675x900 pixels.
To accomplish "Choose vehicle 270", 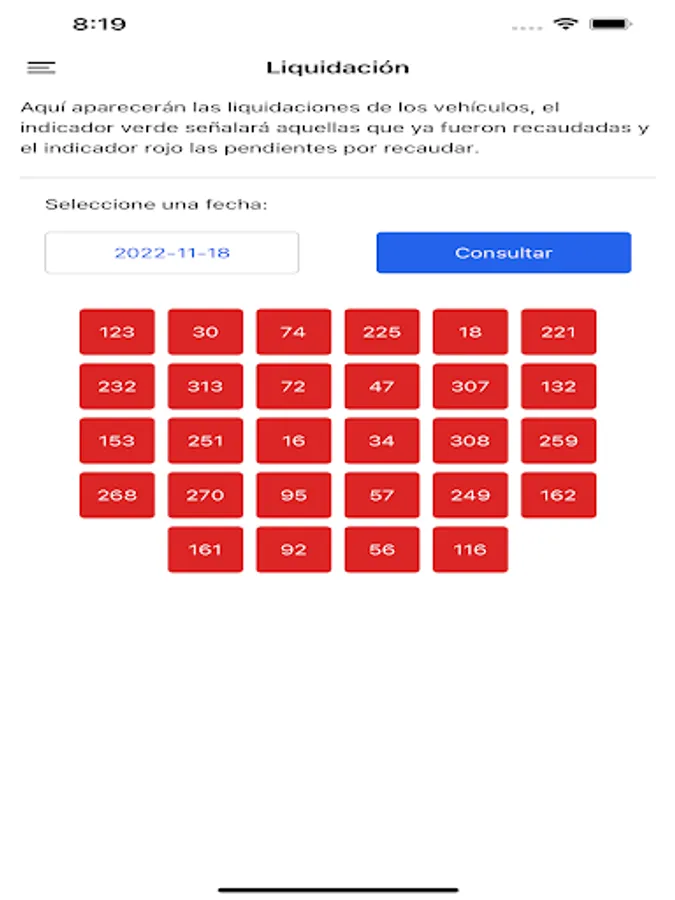I will point(205,495).
